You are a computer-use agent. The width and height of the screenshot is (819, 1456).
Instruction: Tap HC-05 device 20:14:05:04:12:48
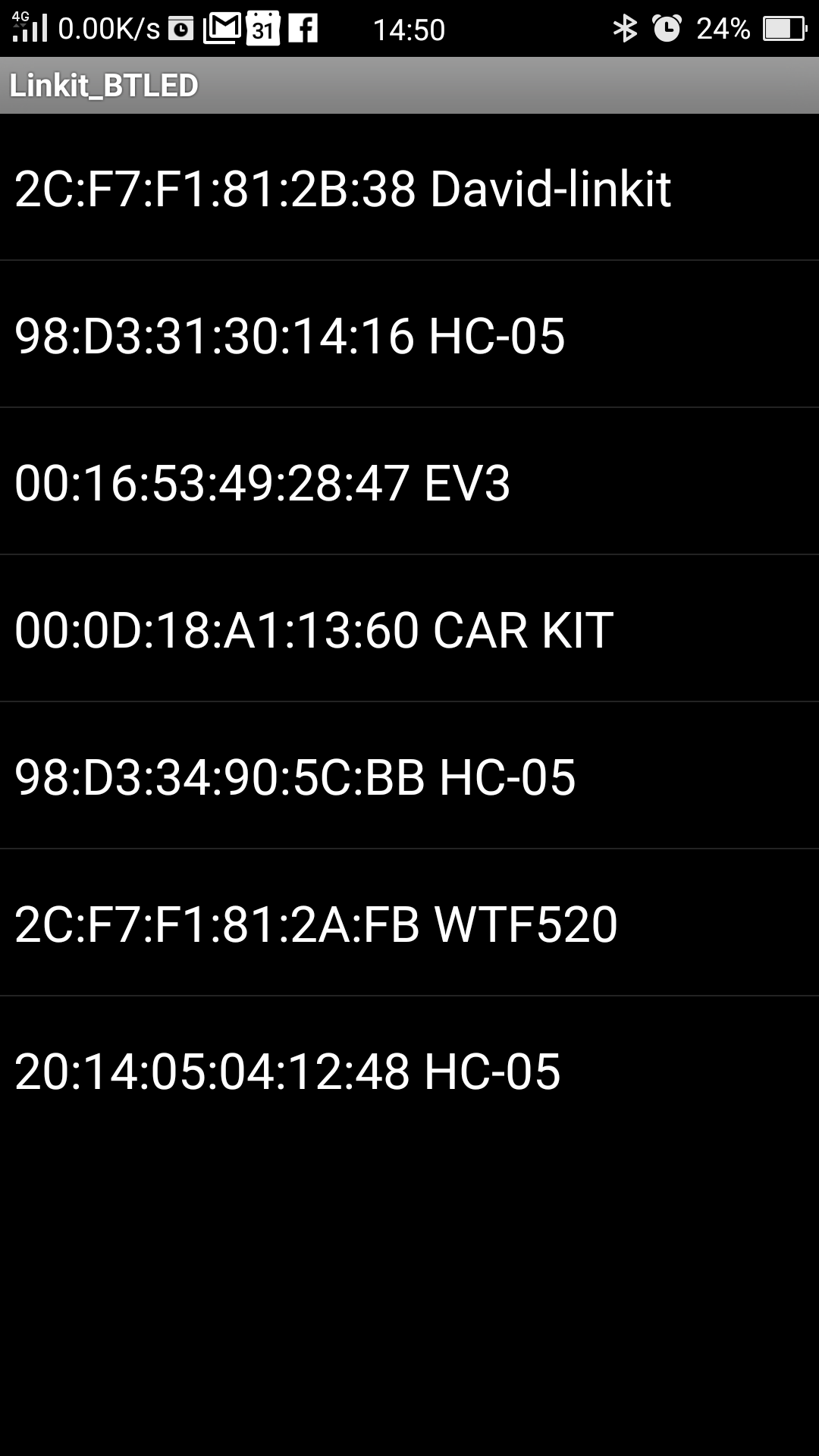[x=287, y=1070]
